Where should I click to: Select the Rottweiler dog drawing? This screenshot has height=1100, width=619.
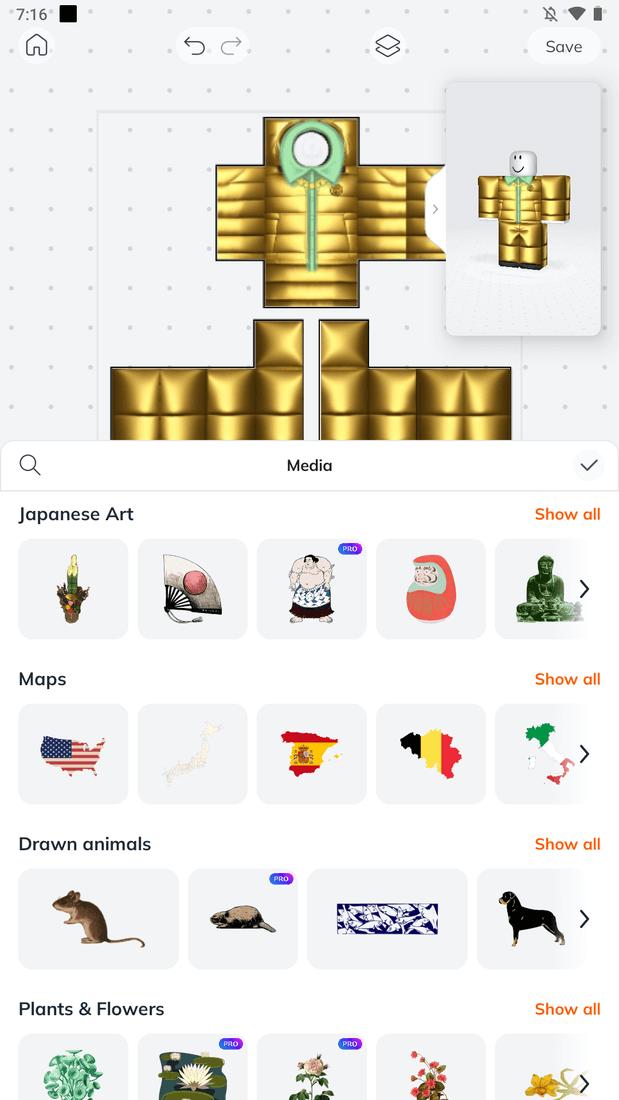tap(531, 919)
